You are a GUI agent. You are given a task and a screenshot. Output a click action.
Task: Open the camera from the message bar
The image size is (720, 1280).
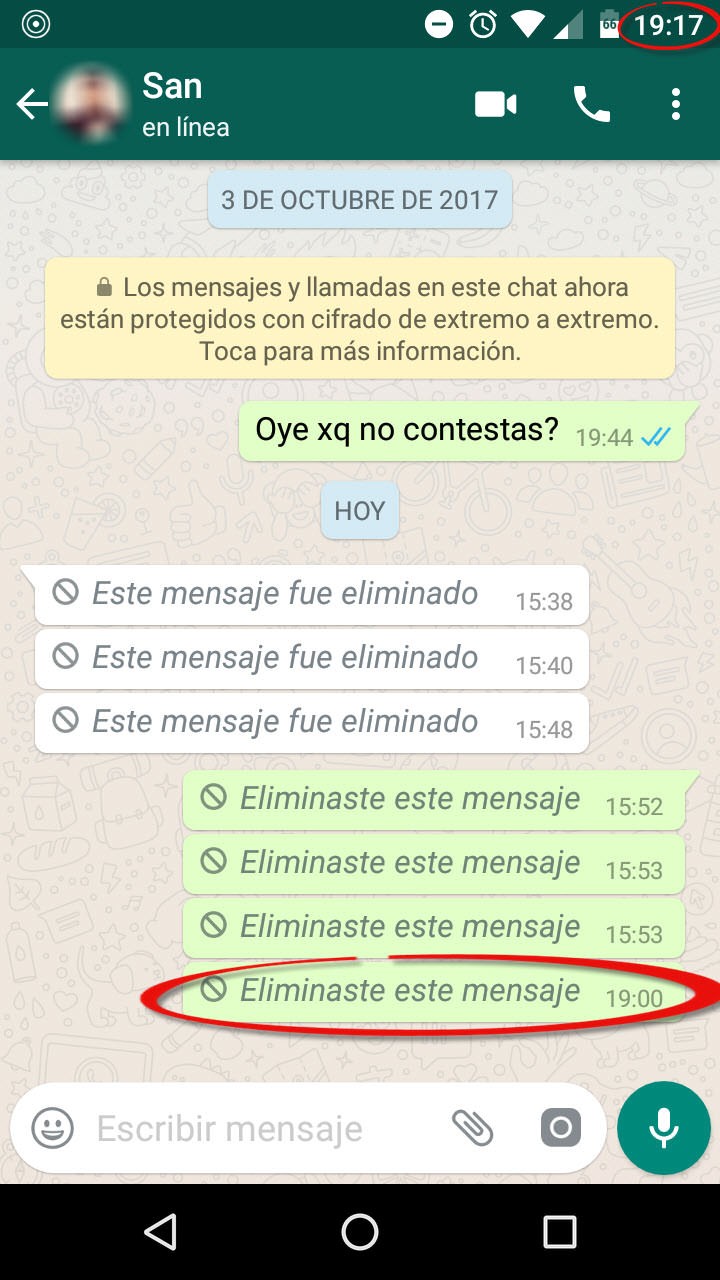click(561, 1129)
